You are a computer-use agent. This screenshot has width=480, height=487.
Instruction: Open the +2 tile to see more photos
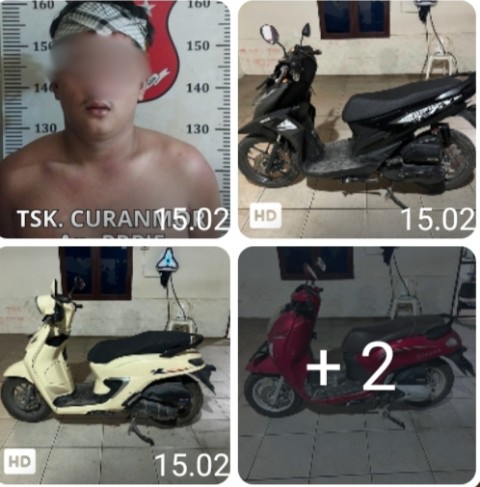point(357,365)
